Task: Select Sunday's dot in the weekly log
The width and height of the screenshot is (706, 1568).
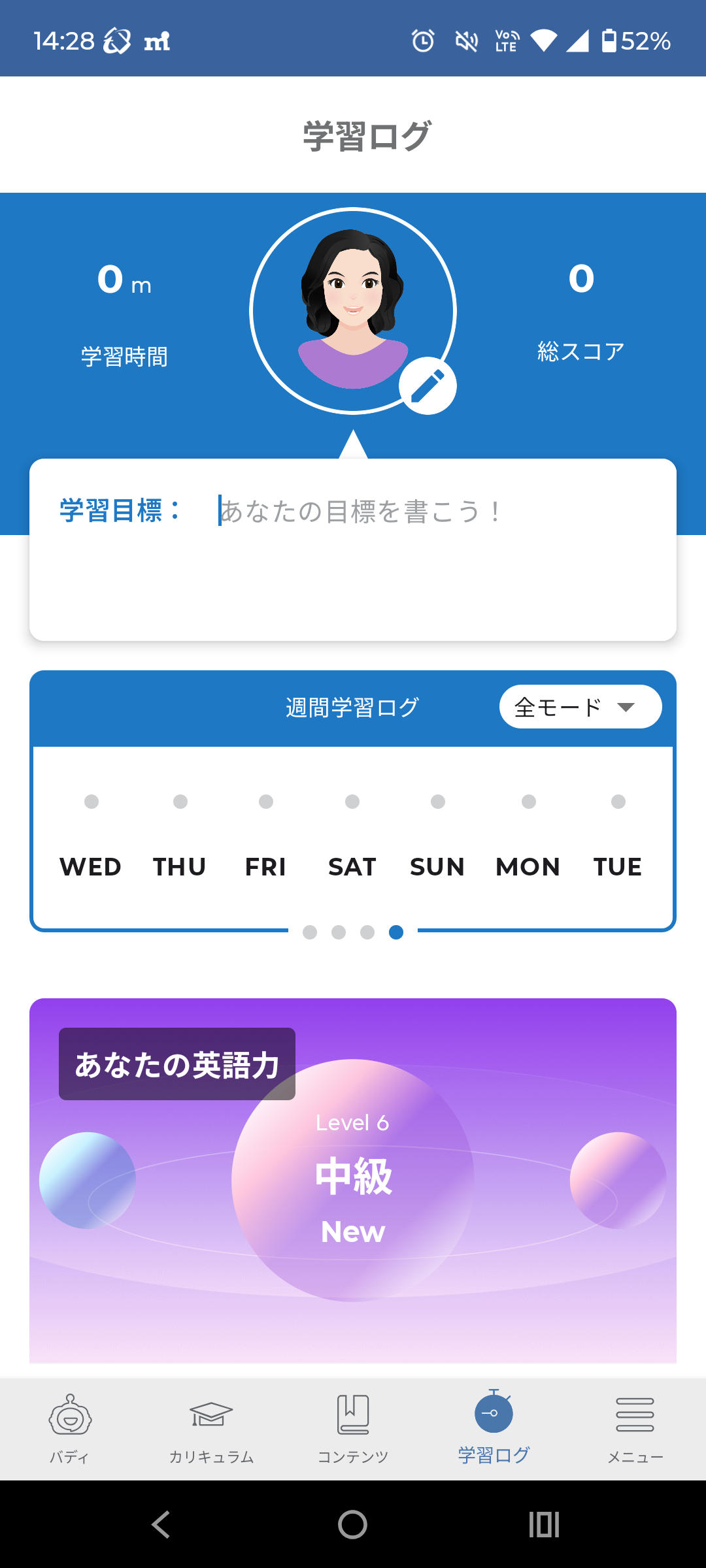Action: (438, 802)
